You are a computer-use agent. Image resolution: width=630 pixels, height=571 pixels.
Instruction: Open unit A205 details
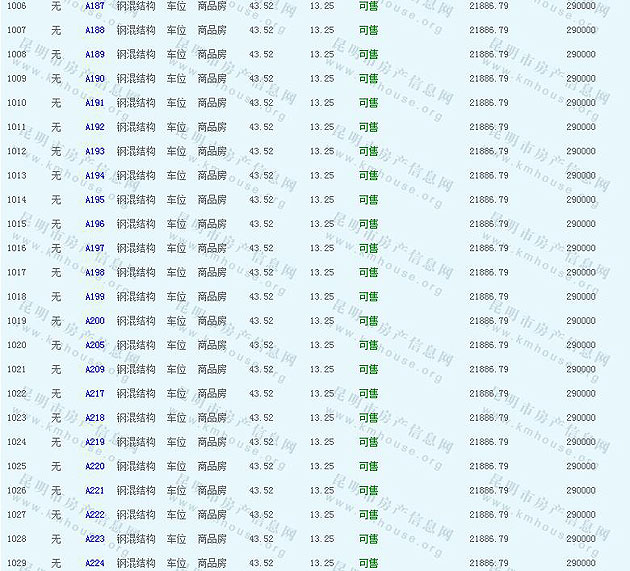(94, 345)
